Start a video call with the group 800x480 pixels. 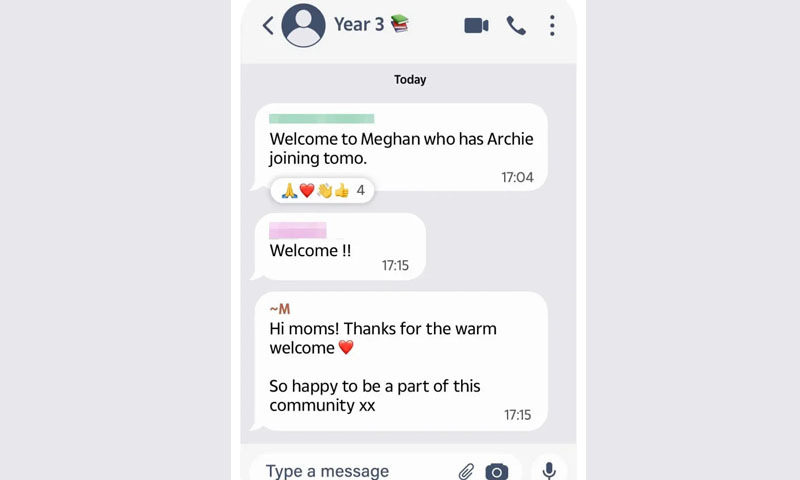tap(476, 26)
